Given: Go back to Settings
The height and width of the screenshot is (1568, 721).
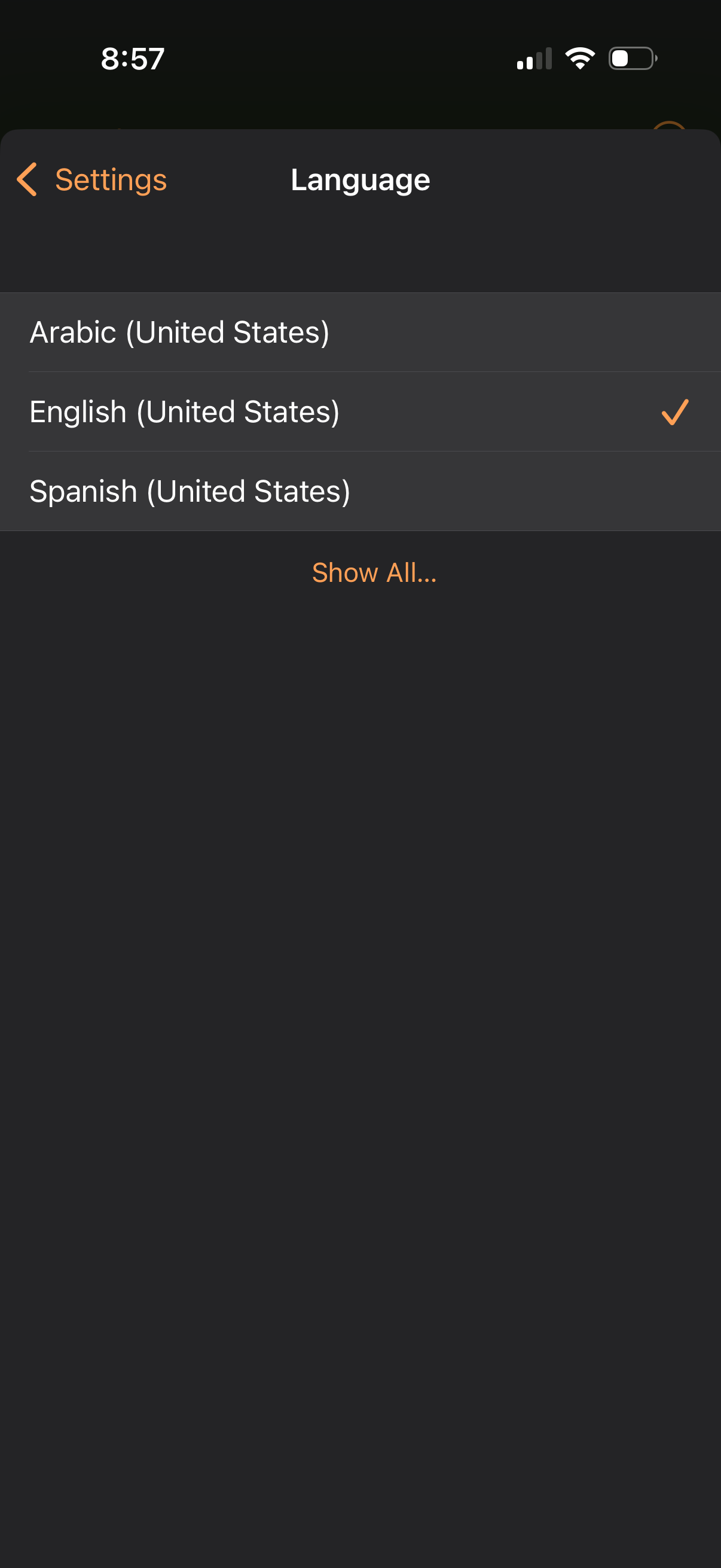Looking at the screenshot, I should coord(93,179).
